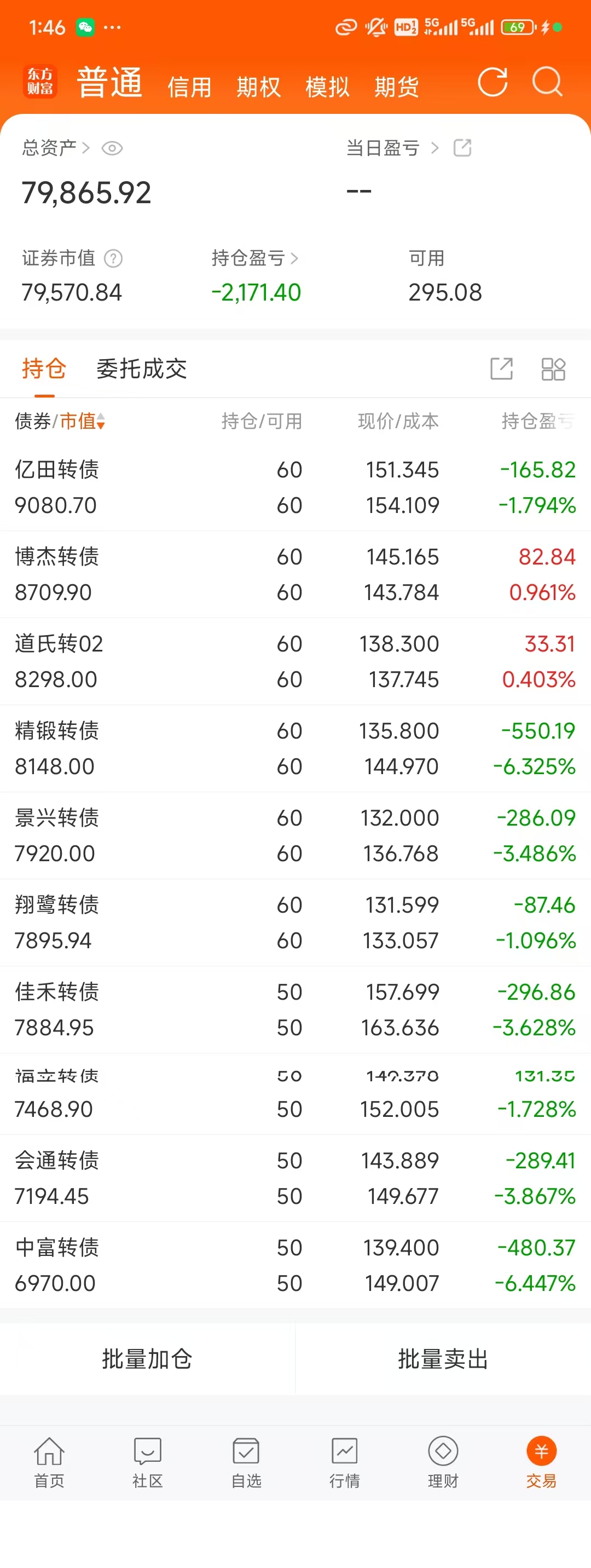Refresh the account data

pos(492,82)
